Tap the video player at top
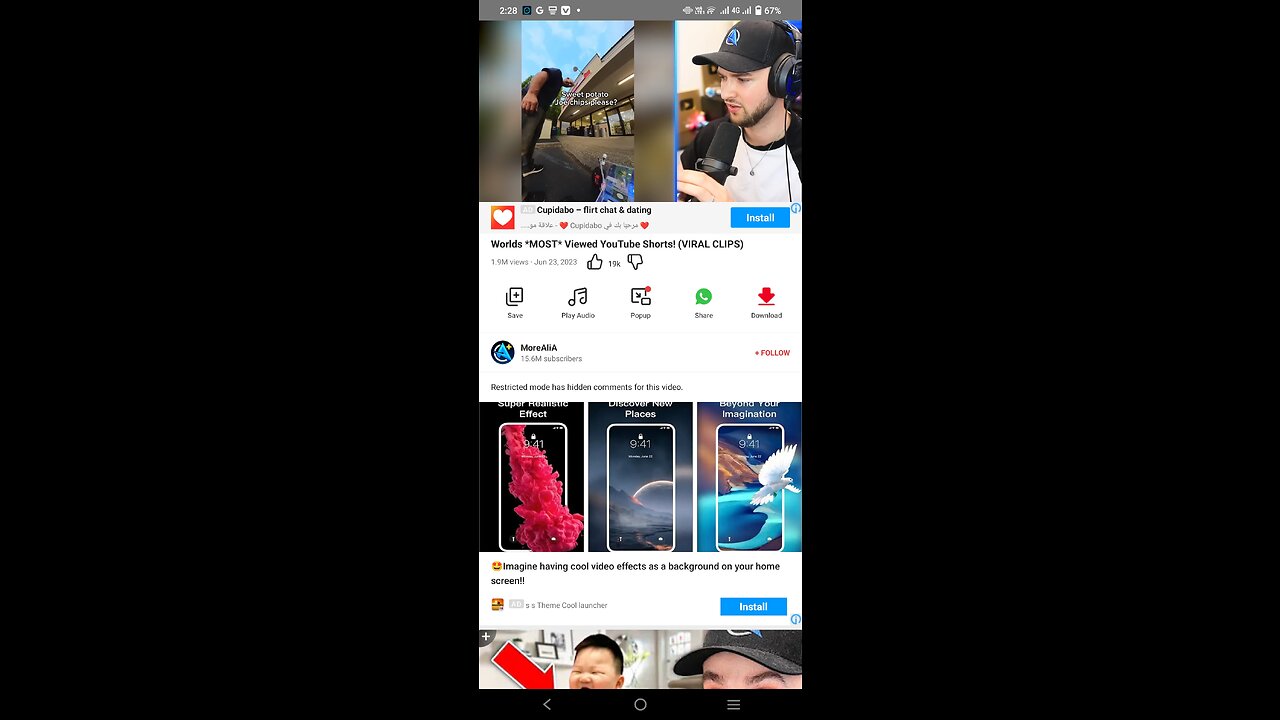This screenshot has width=1280, height=720. (x=640, y=110)
